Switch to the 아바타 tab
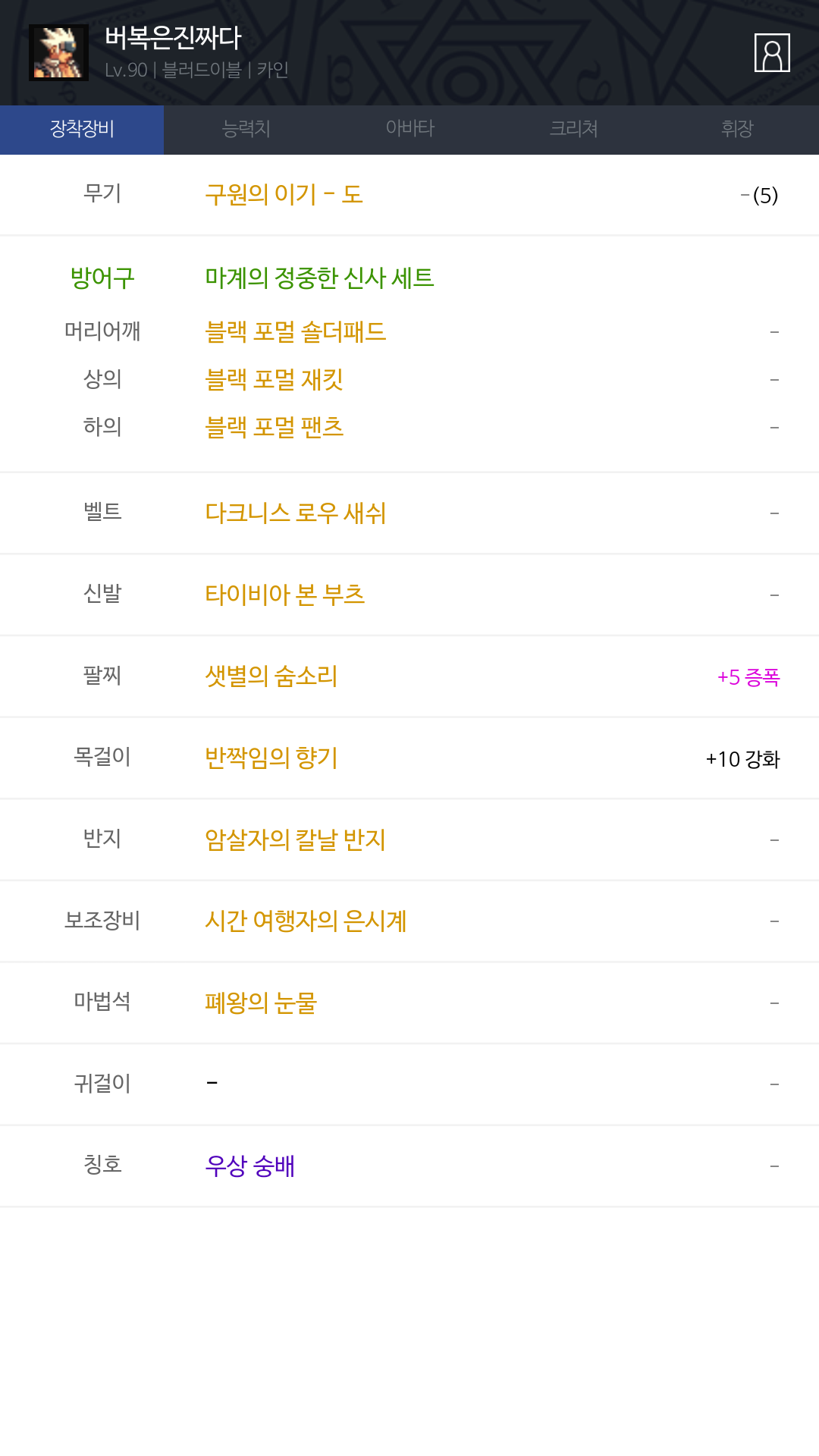The height and width of the screenshot is (1456, 819). (x=409, y=130)
